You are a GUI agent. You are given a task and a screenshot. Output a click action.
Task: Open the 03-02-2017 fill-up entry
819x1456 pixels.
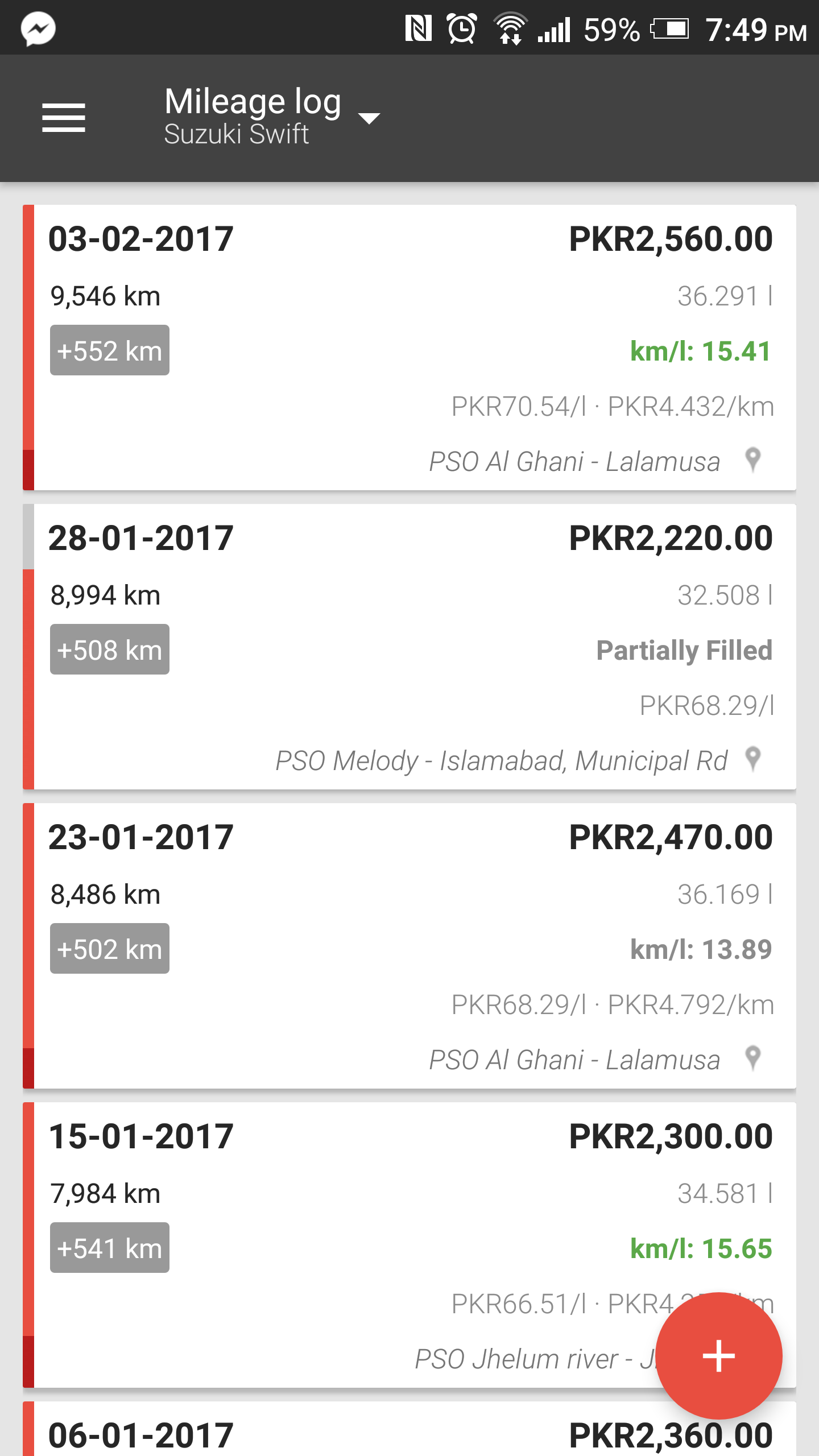click(x=409, y=348)
